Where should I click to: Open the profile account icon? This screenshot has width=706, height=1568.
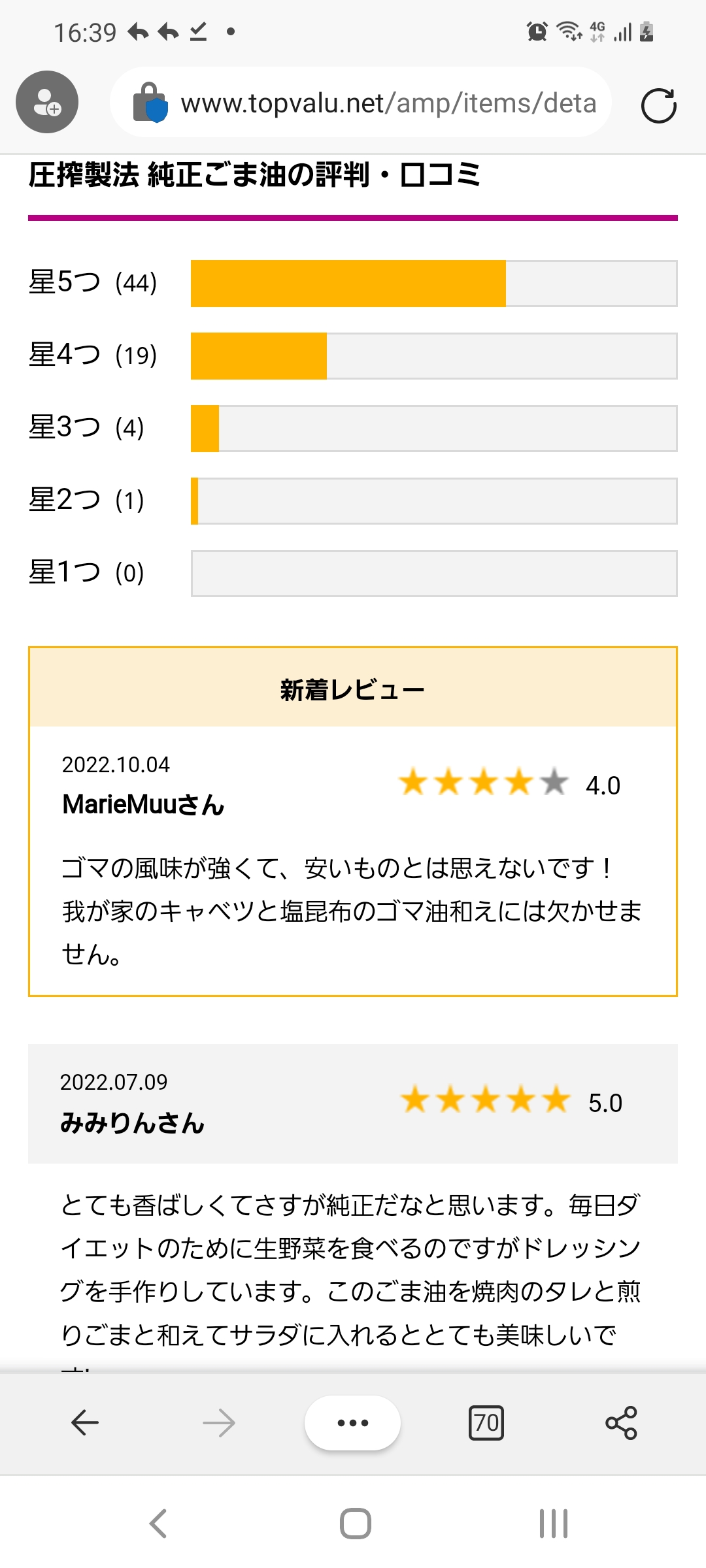47,102
